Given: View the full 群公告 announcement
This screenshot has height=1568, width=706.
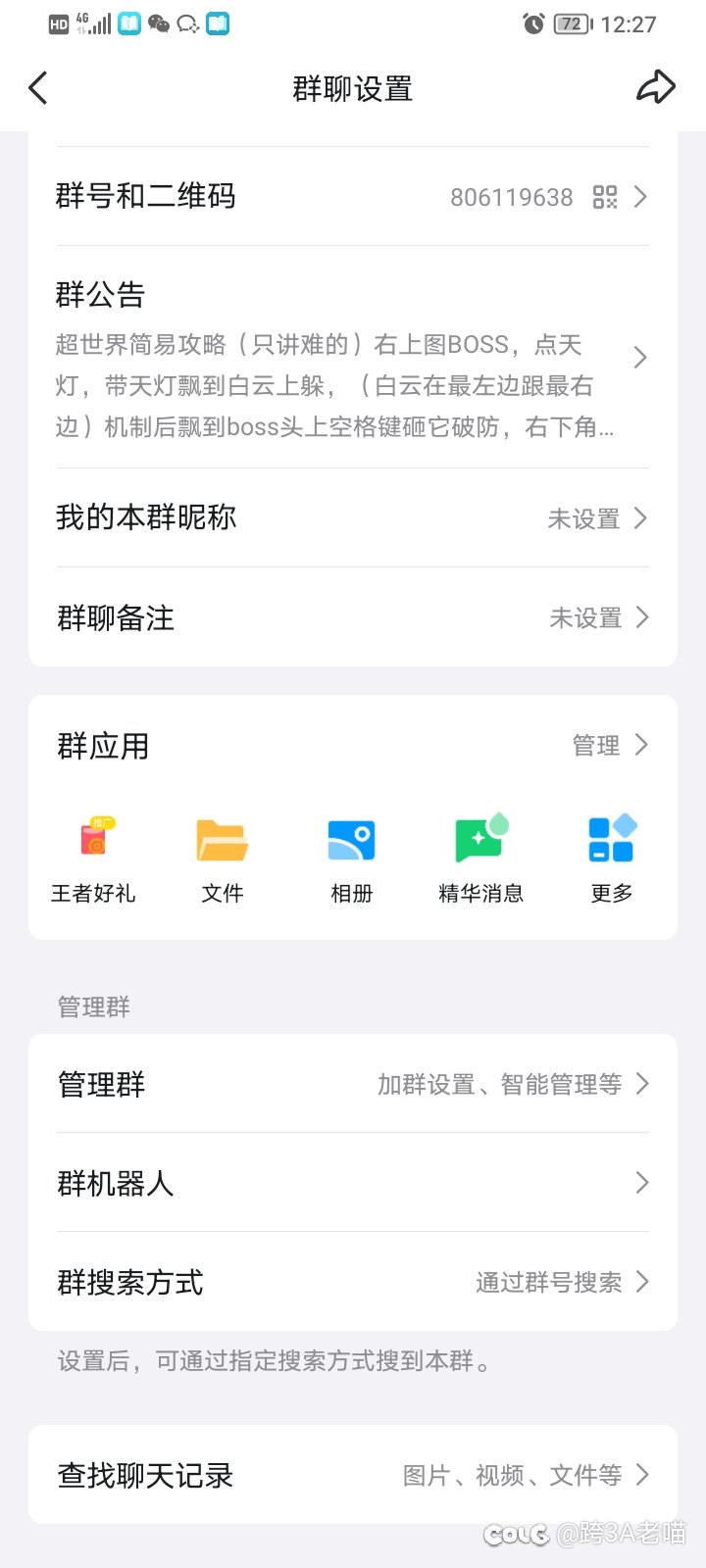Looking at the screenshot, I should coord(353,357).
